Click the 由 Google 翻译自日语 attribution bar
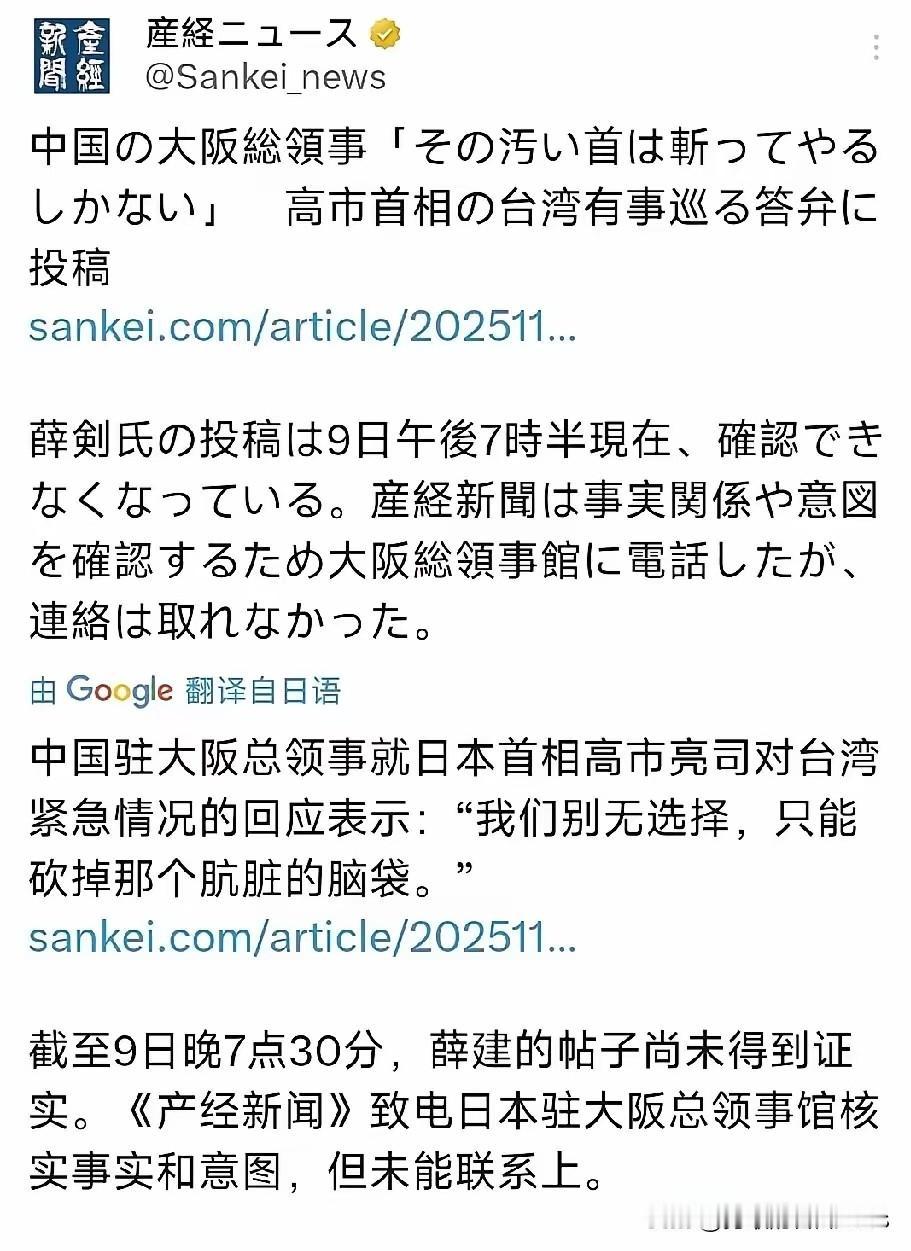The width and height of the screenshot is (911, 1251). pyautogui.click(x=185, y=689)
